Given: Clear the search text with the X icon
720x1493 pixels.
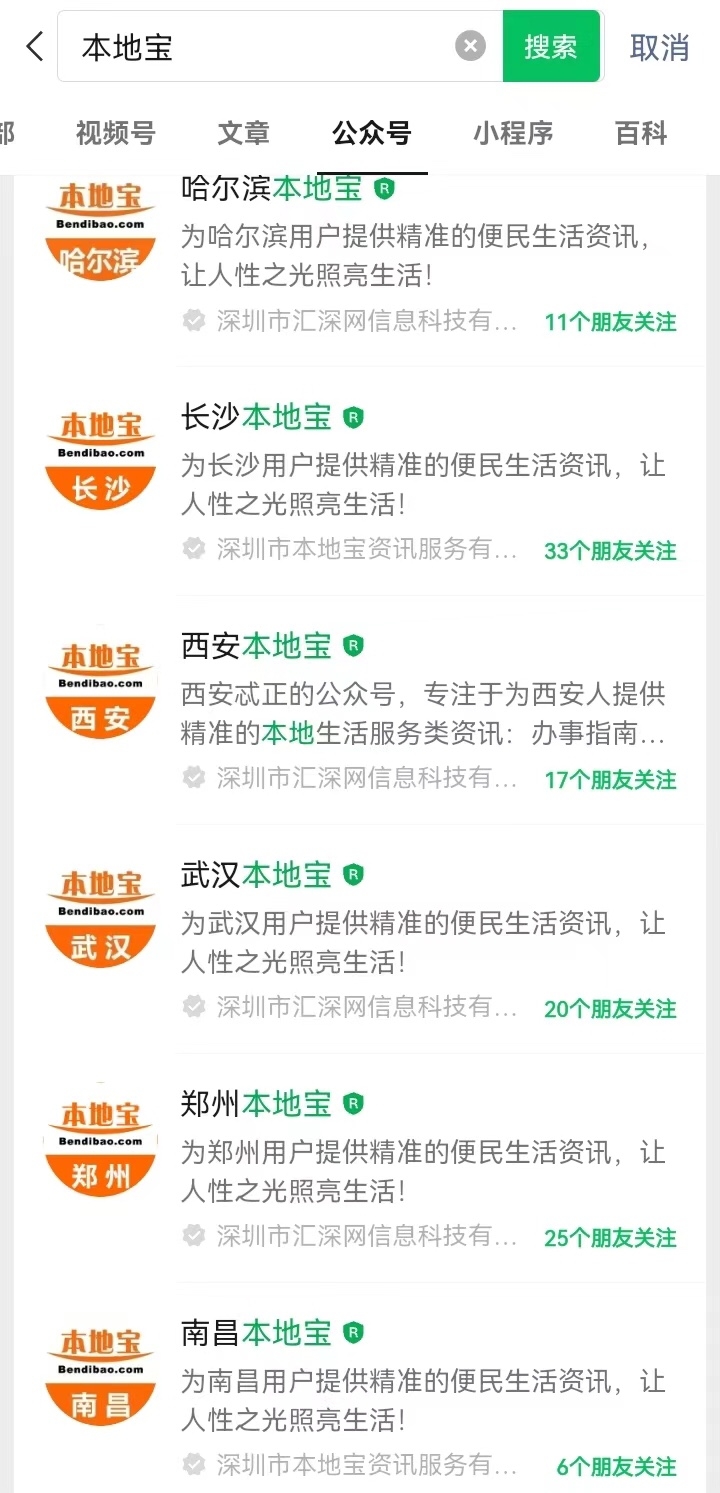Looking at the screenshot, I should pos(470,46).
